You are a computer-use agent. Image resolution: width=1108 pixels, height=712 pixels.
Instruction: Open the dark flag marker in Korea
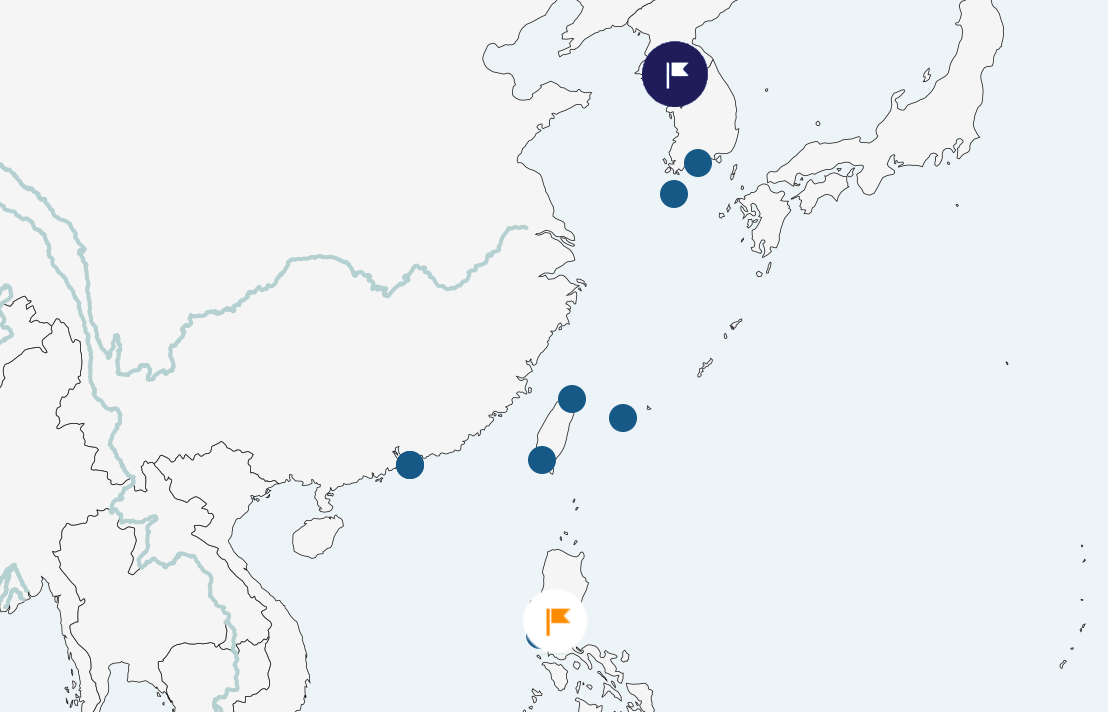(675, 74)
